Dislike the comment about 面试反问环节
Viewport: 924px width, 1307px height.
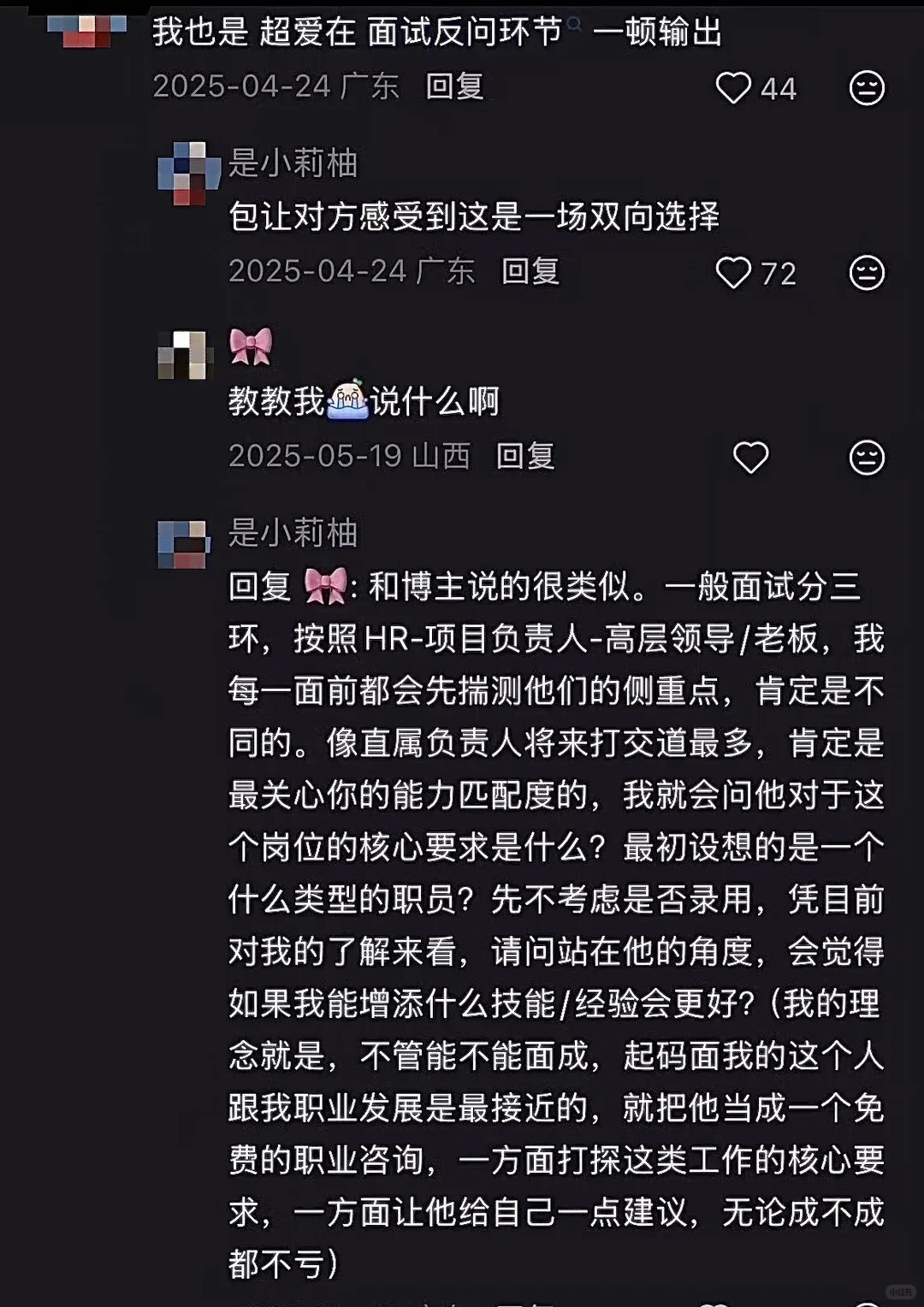[866, 87]
